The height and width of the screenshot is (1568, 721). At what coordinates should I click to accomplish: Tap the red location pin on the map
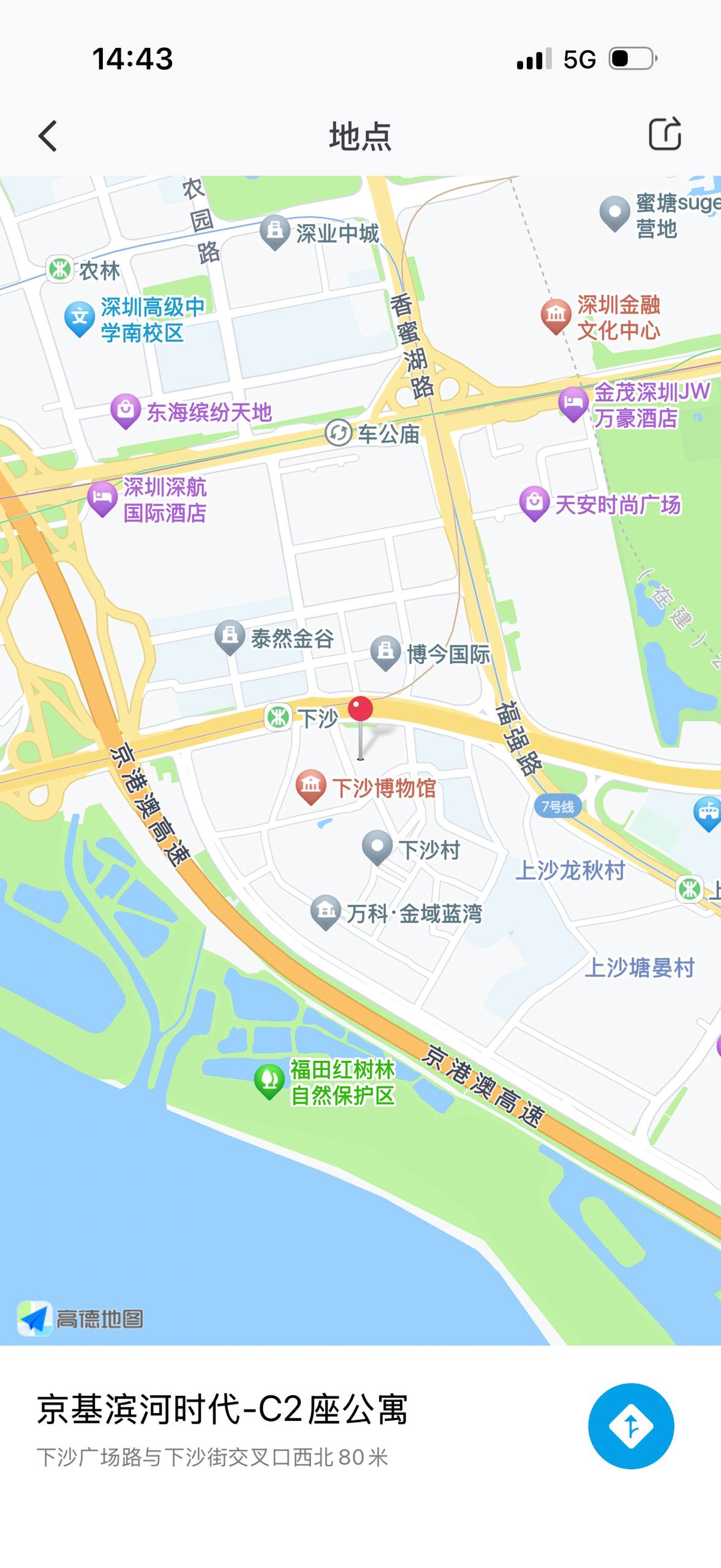[360, 710]
